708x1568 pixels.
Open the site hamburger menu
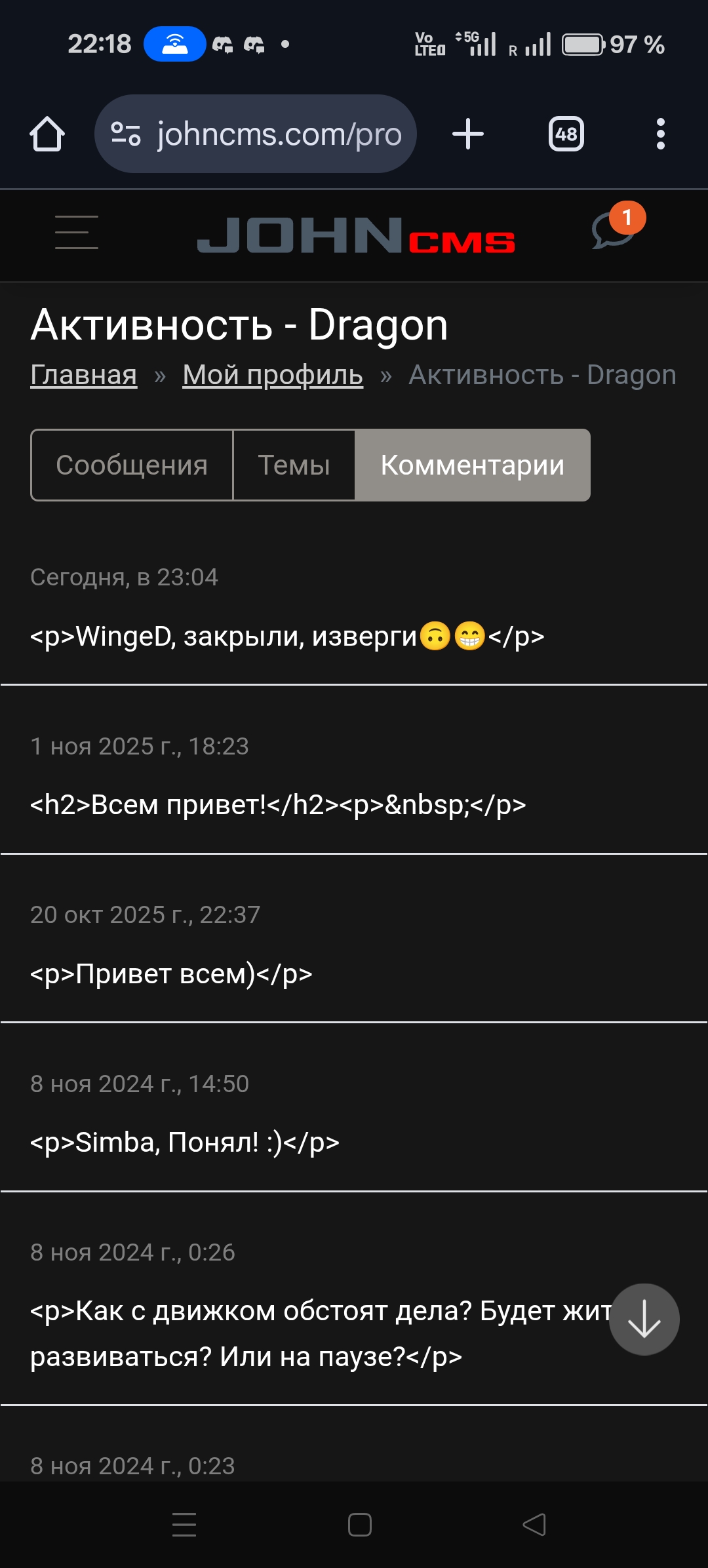(77, 233)
